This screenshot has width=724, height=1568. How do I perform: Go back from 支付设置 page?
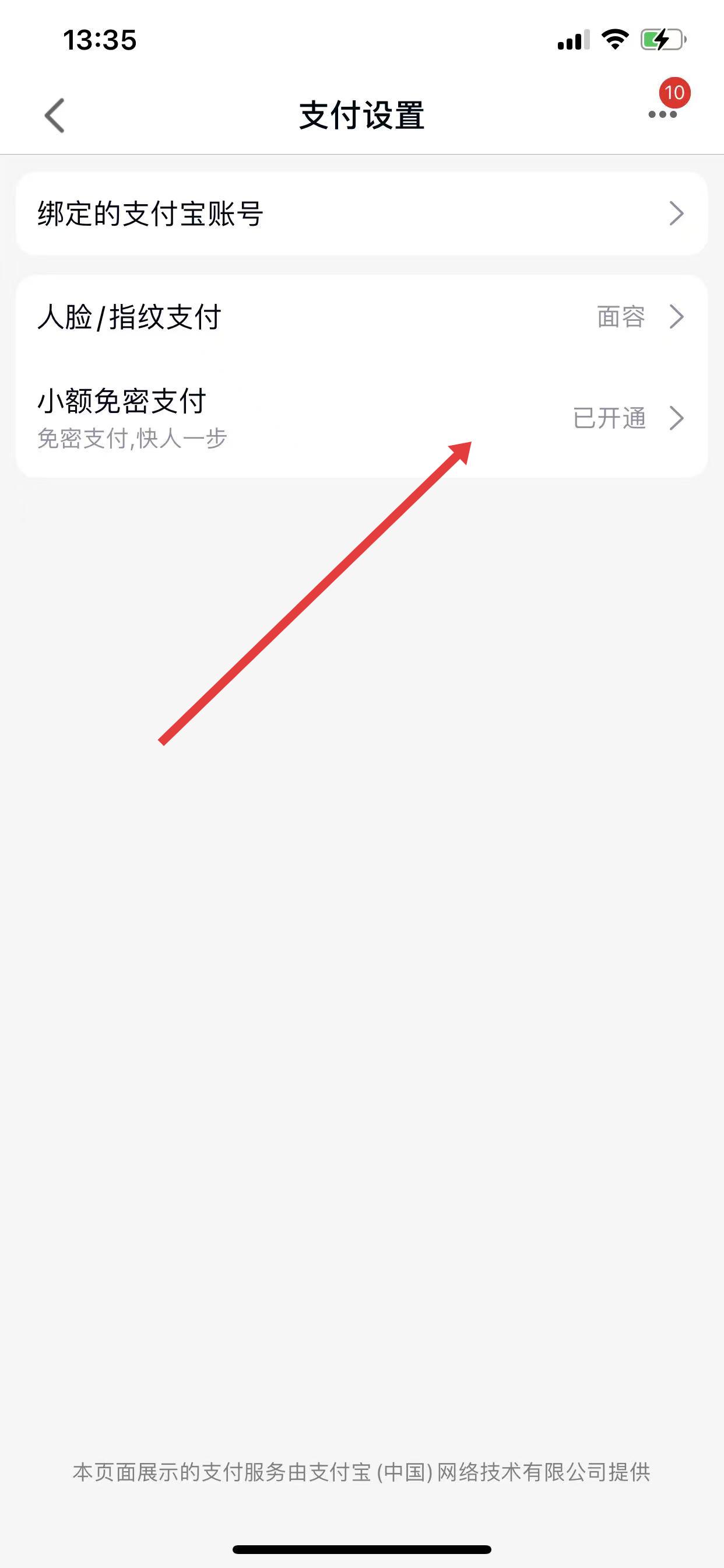(x=55, y=115)
